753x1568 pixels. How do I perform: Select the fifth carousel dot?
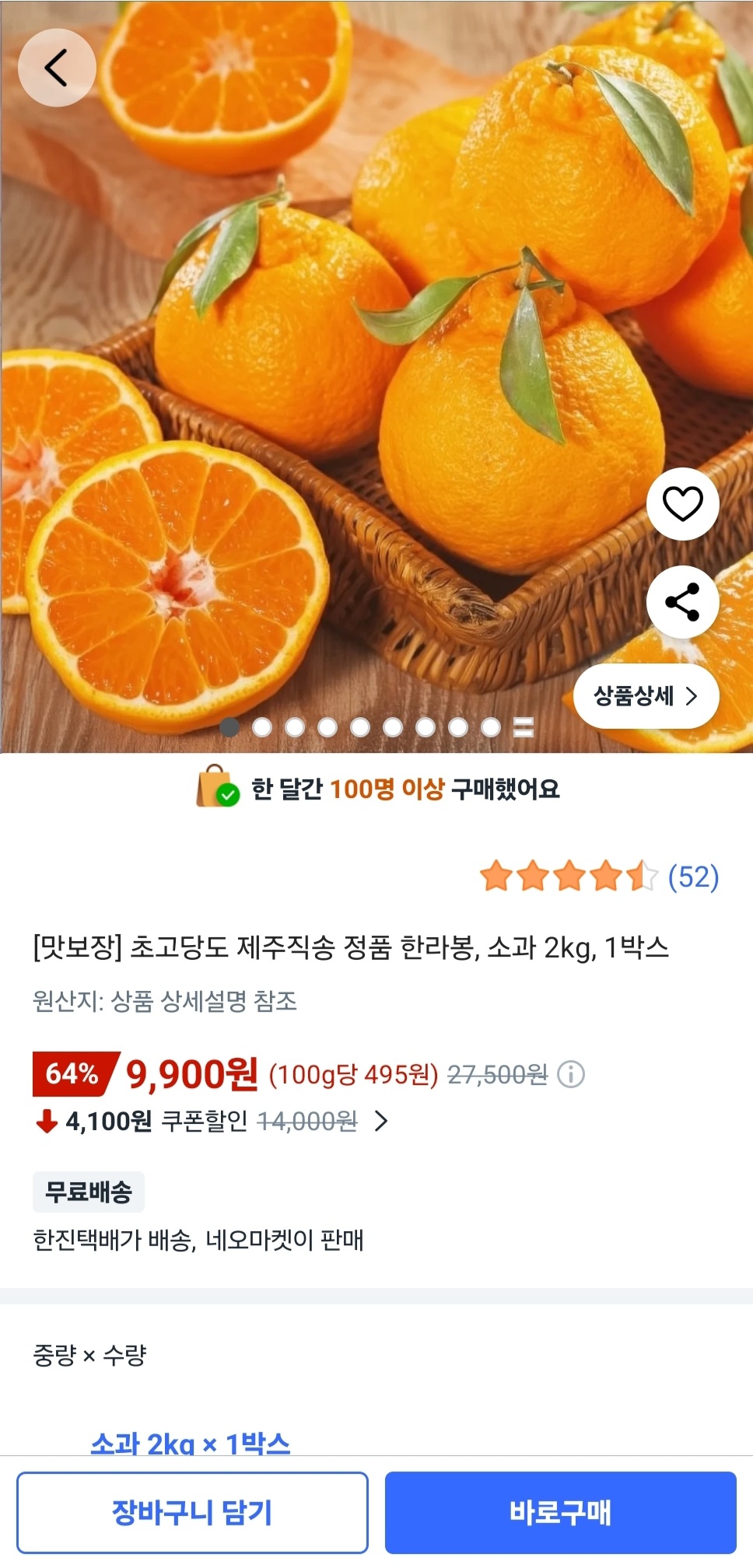[x=359, y=728]
